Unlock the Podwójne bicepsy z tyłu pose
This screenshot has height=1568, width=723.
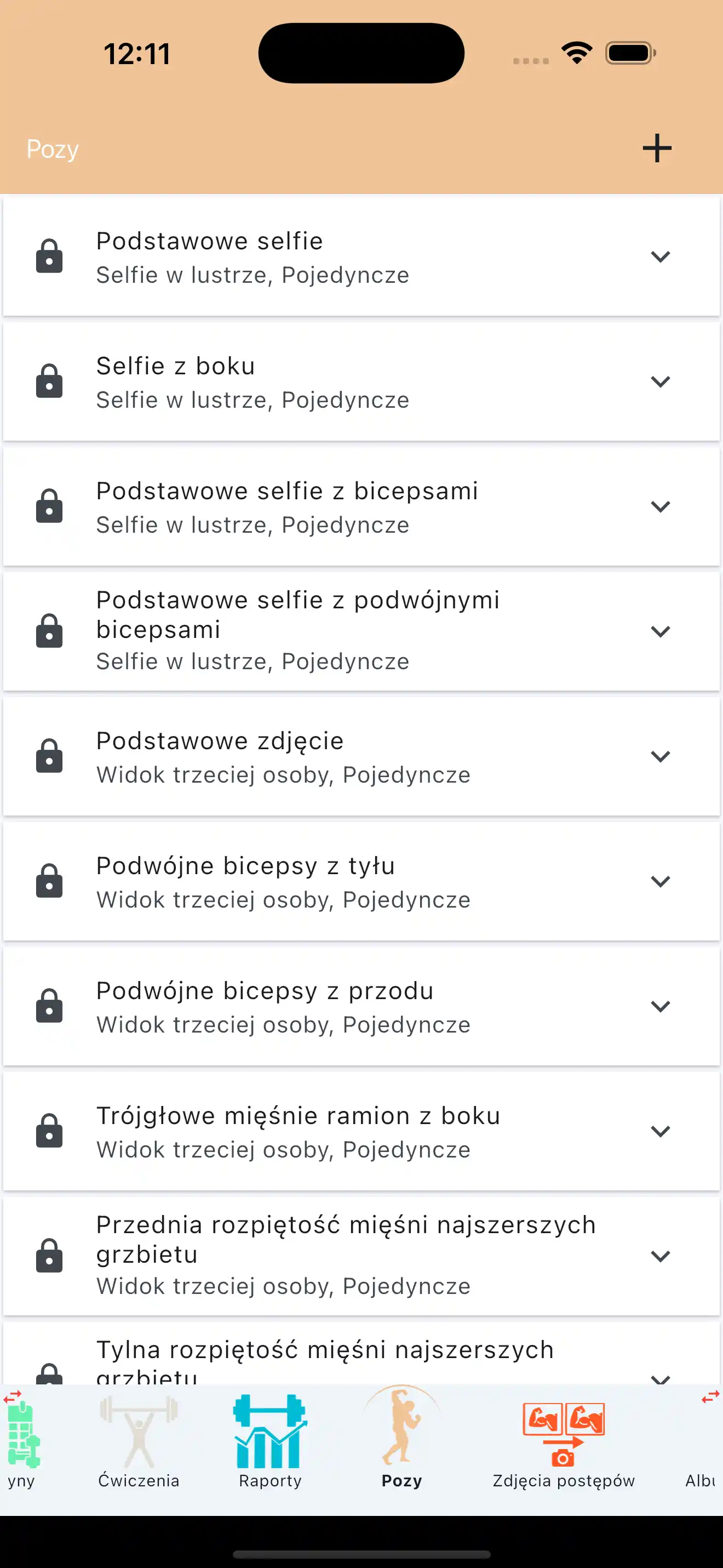click(x=50, y=881)
